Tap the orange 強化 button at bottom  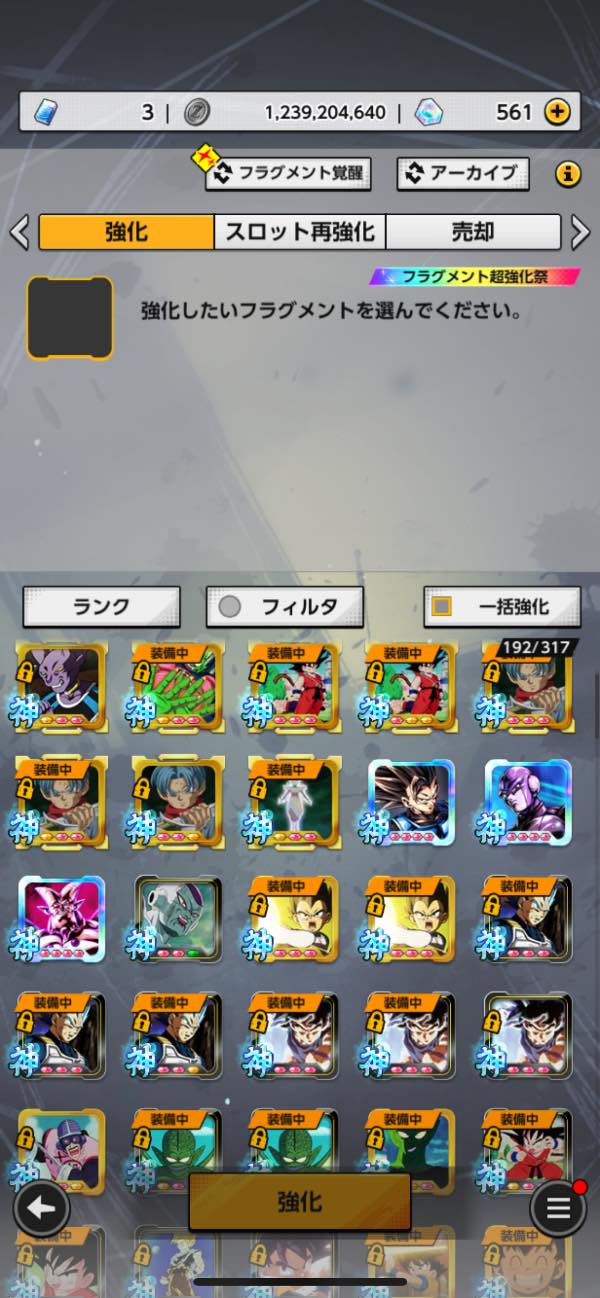(300, 1201)
